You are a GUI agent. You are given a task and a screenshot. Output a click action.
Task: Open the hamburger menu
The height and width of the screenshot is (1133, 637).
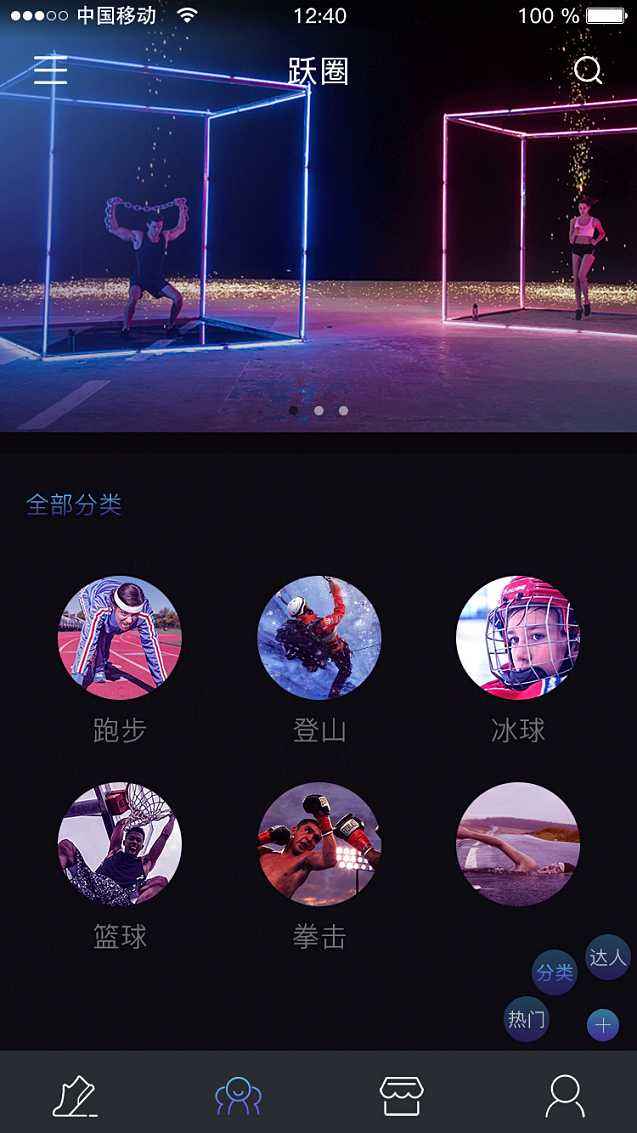click(x=50, y=70)
